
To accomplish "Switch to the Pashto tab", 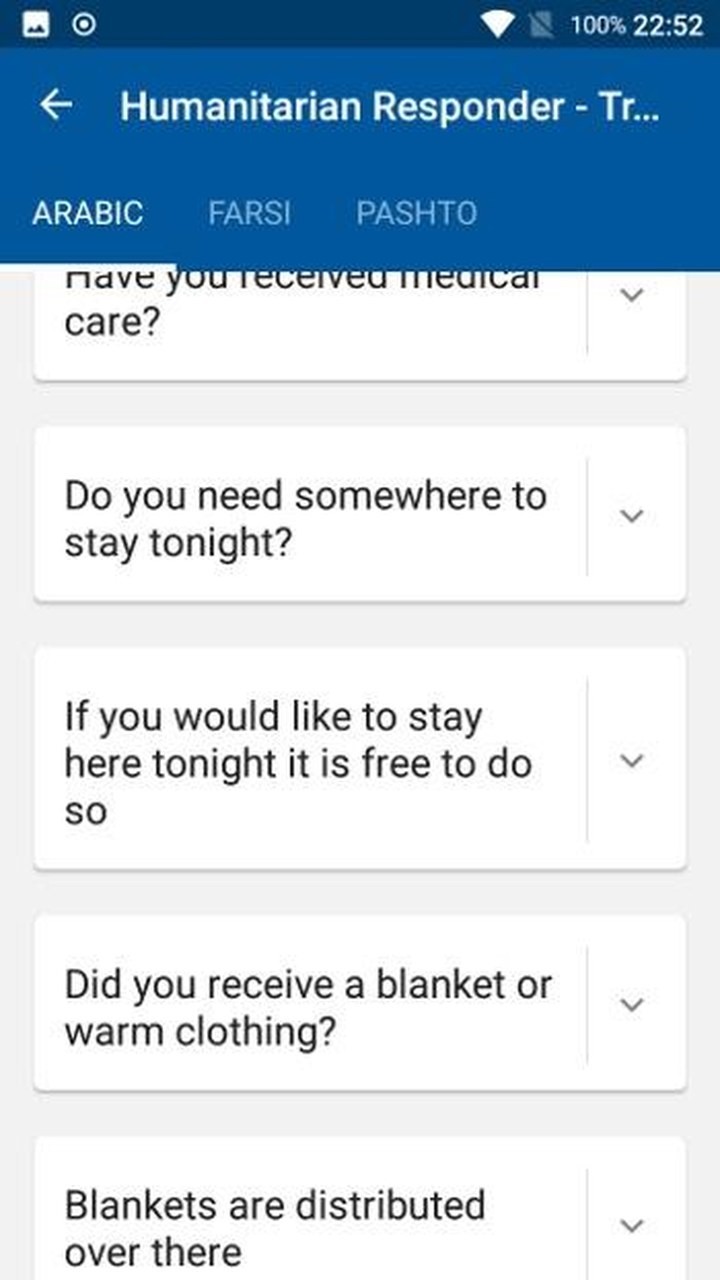I will tap(416, 213).
